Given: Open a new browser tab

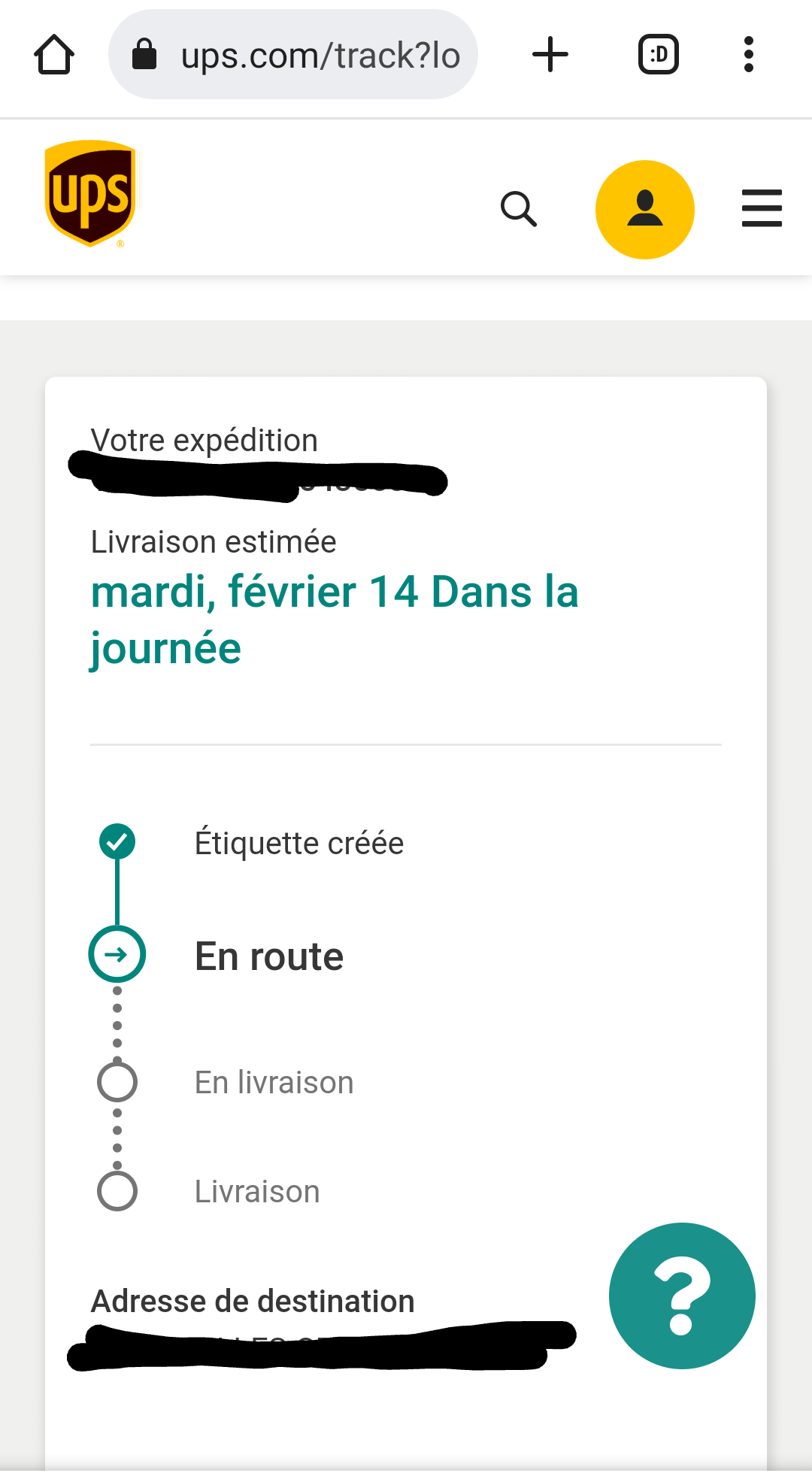Looking at the screenshot, I should point(550,55).
